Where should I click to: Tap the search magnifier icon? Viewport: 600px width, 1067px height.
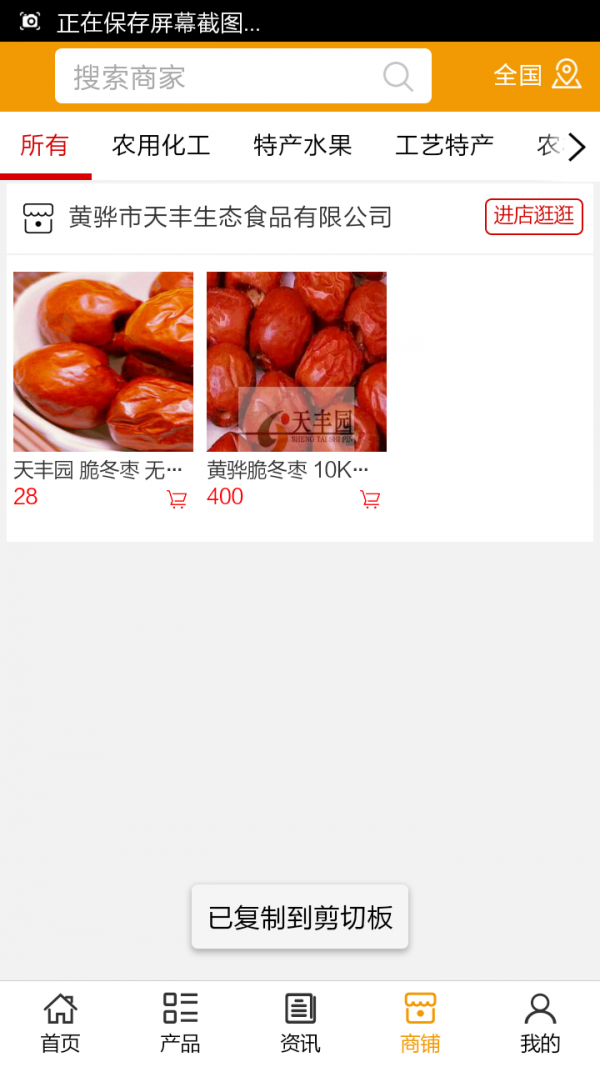[398, 77]
